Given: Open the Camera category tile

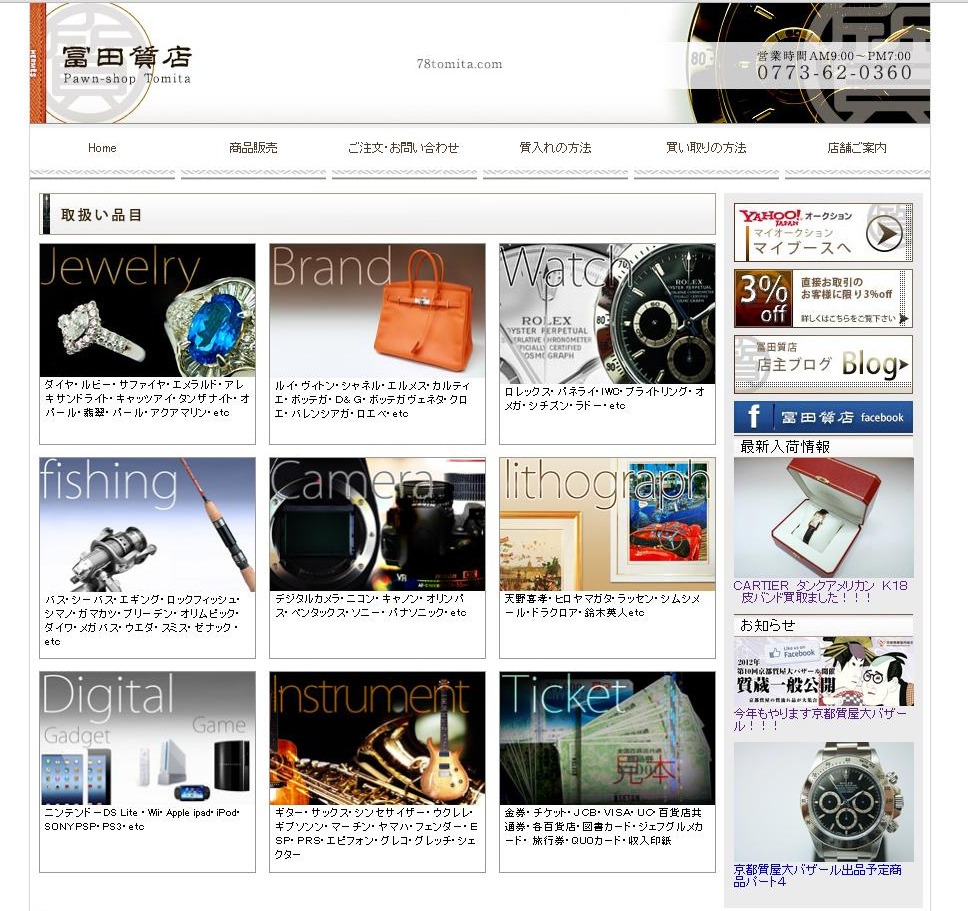Looking at the screenshot, I should [x=377, y=524].
